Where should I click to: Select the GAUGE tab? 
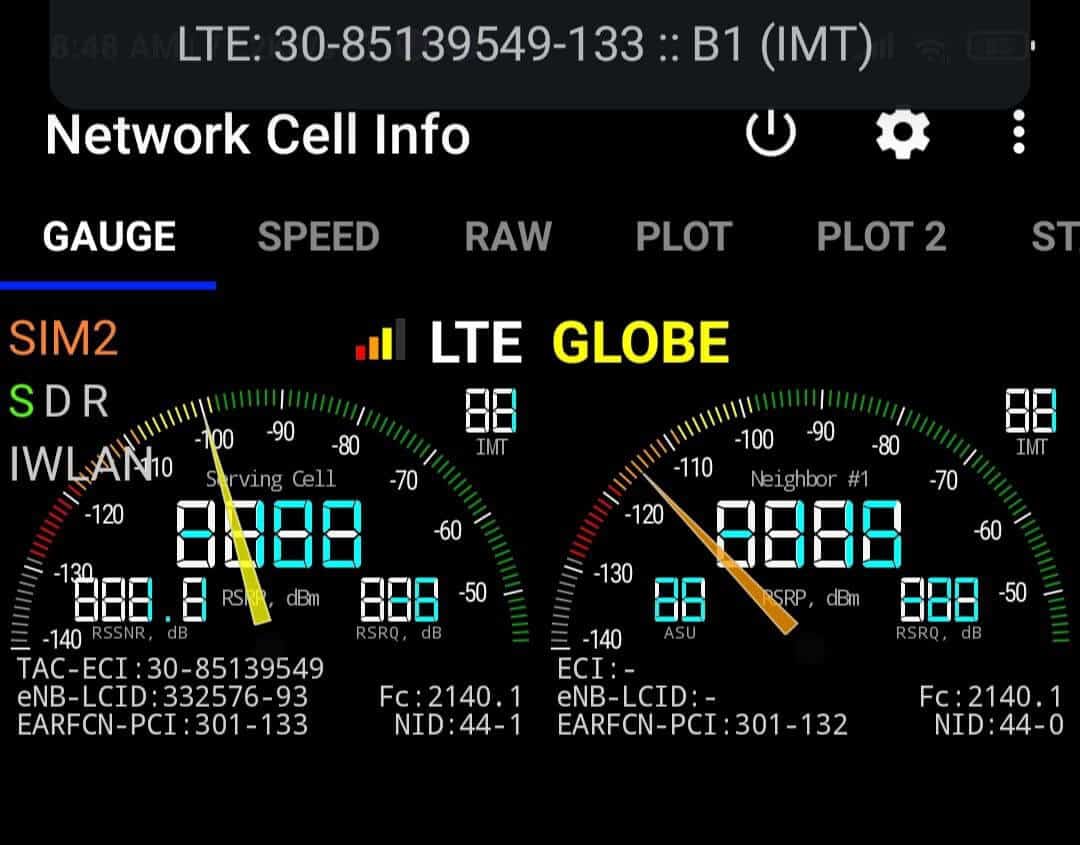[x=109, y=237]
